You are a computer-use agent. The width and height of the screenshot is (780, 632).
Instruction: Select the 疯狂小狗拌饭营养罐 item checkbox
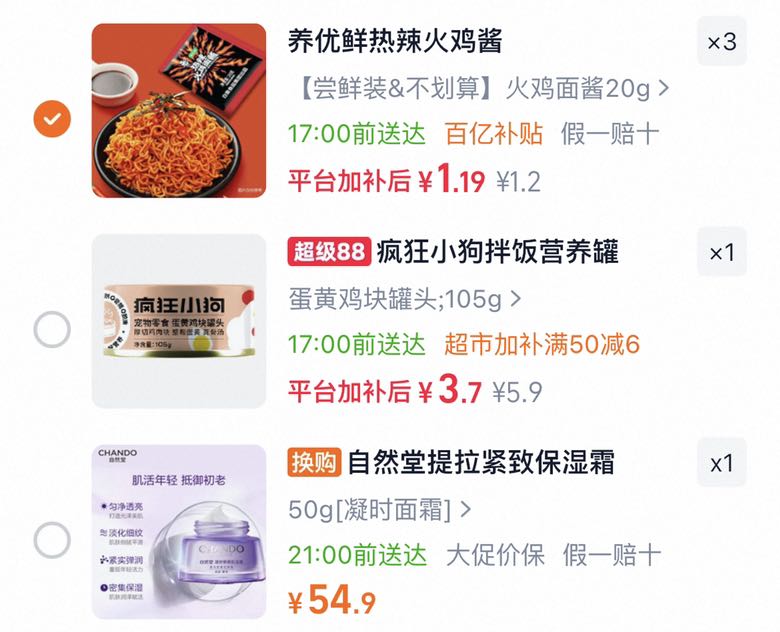click(x=52, y=329)
